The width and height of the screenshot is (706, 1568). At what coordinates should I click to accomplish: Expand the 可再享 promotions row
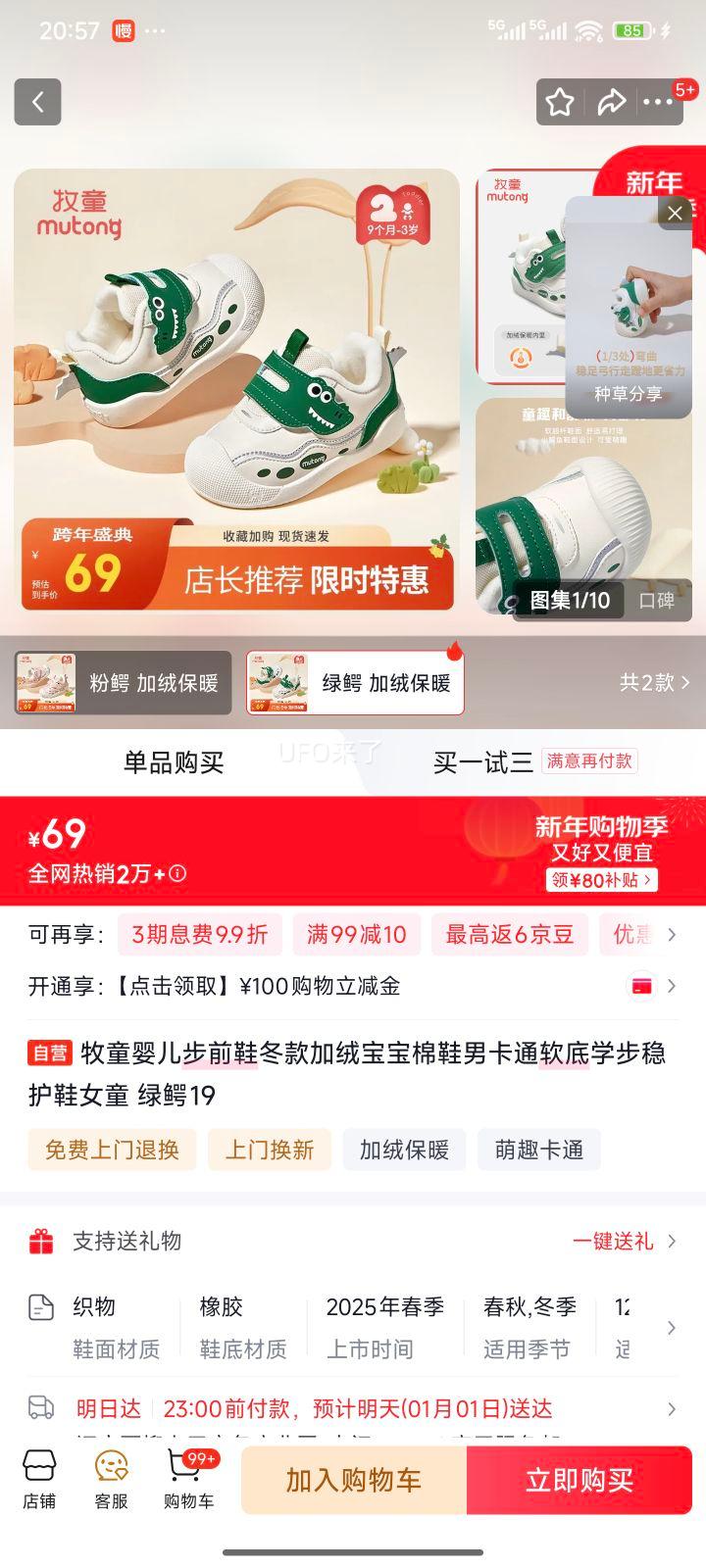tap(671, 934)
